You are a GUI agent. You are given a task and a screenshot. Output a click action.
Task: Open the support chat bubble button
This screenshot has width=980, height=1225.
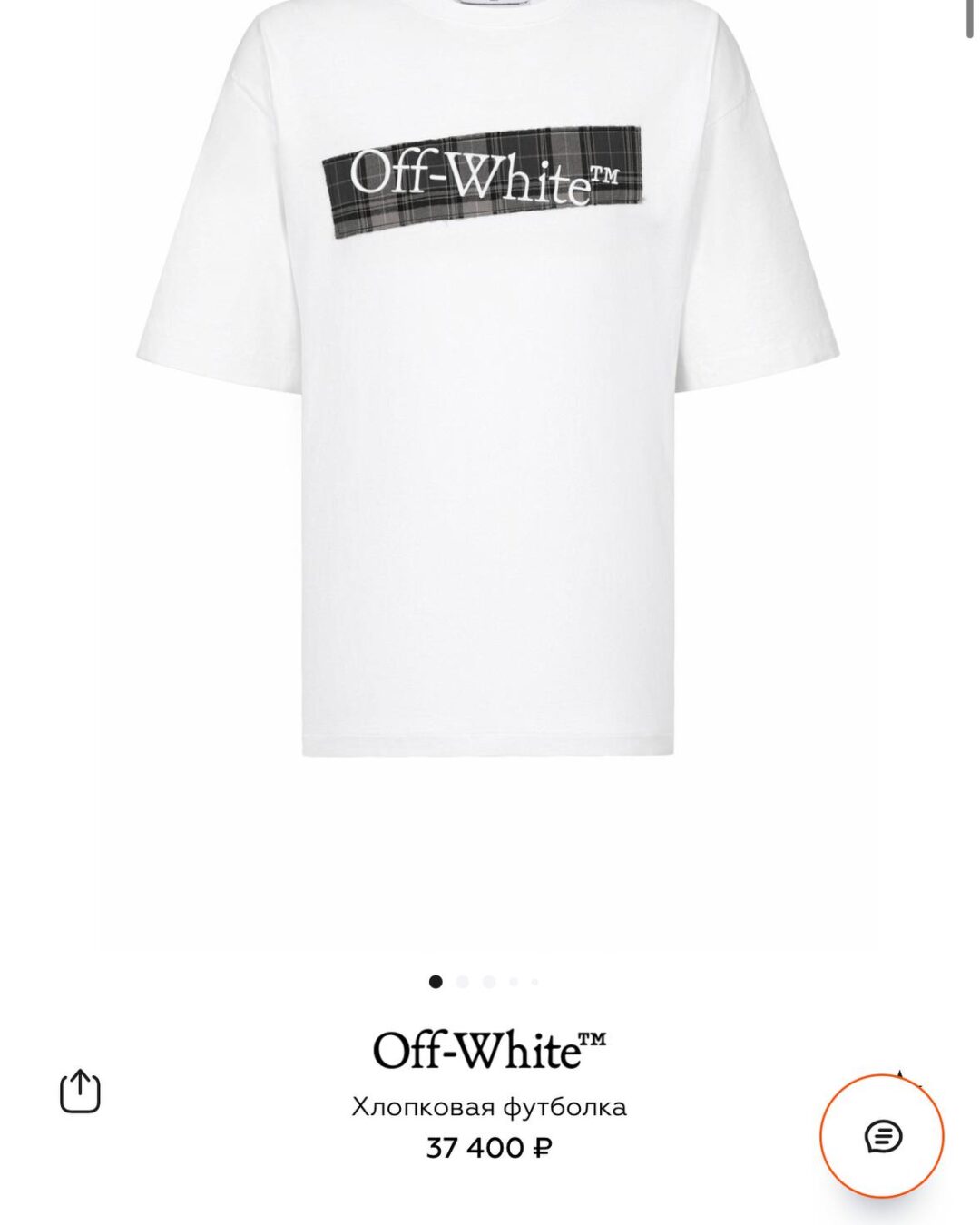pos(882,1136)
